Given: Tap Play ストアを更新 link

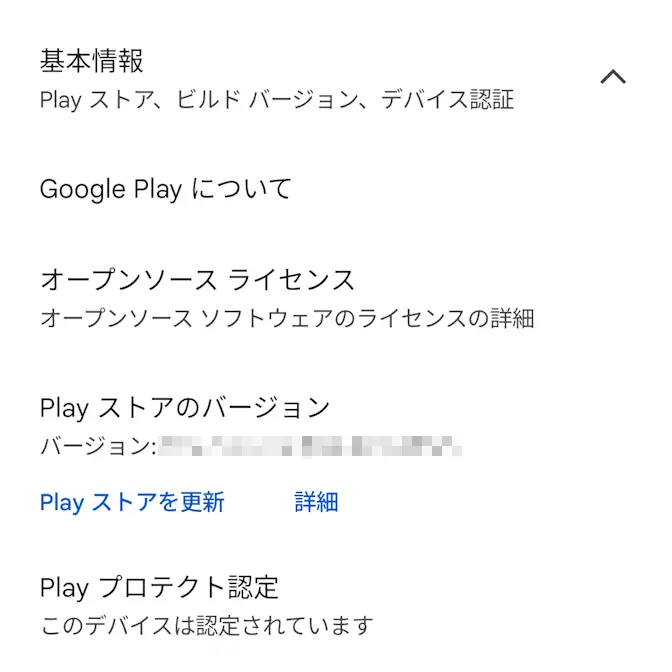Looking at the screenshot, I should (x=132, y=502).
